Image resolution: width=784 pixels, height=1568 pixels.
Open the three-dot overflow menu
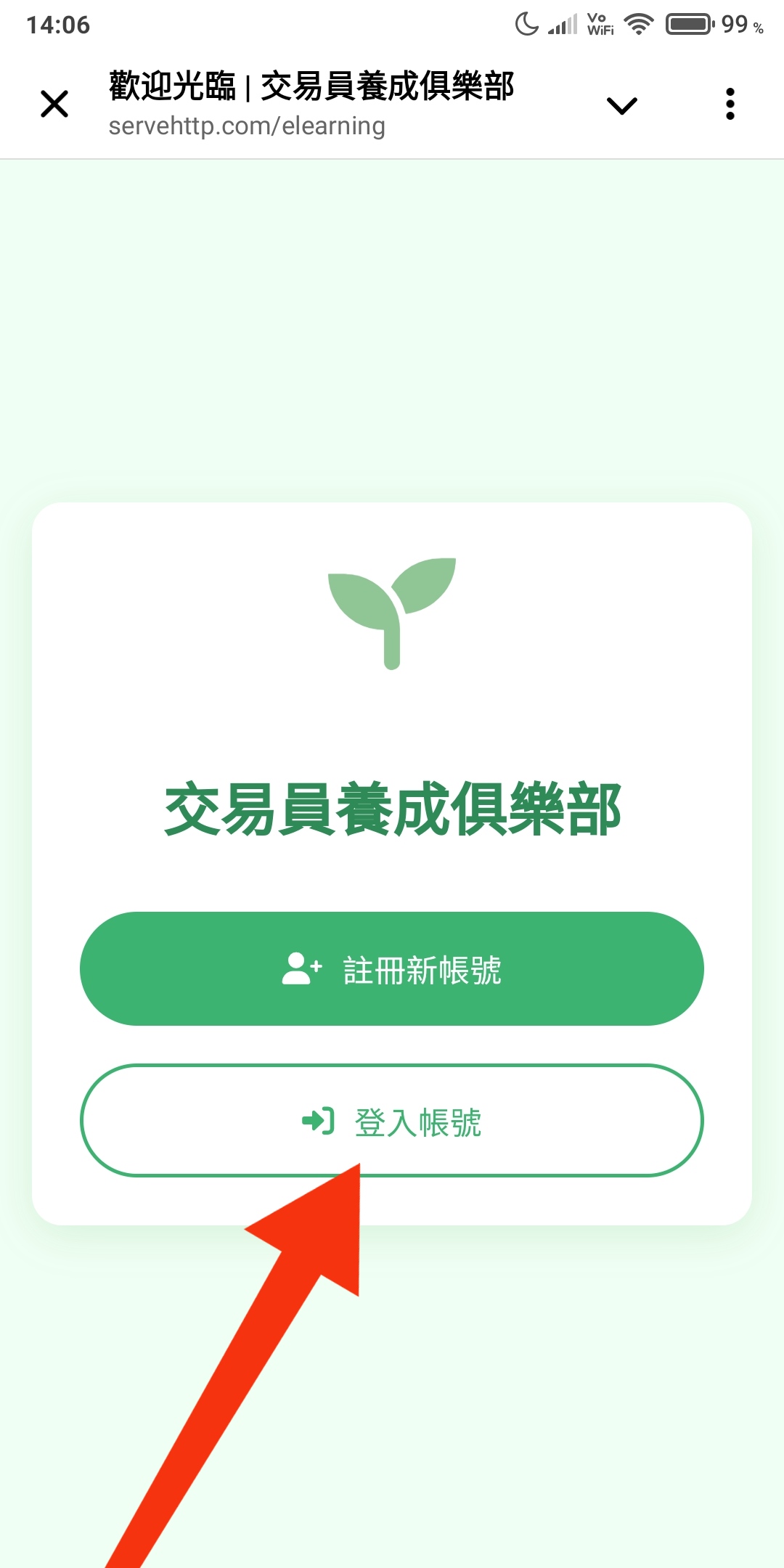[x=730, y=105]
